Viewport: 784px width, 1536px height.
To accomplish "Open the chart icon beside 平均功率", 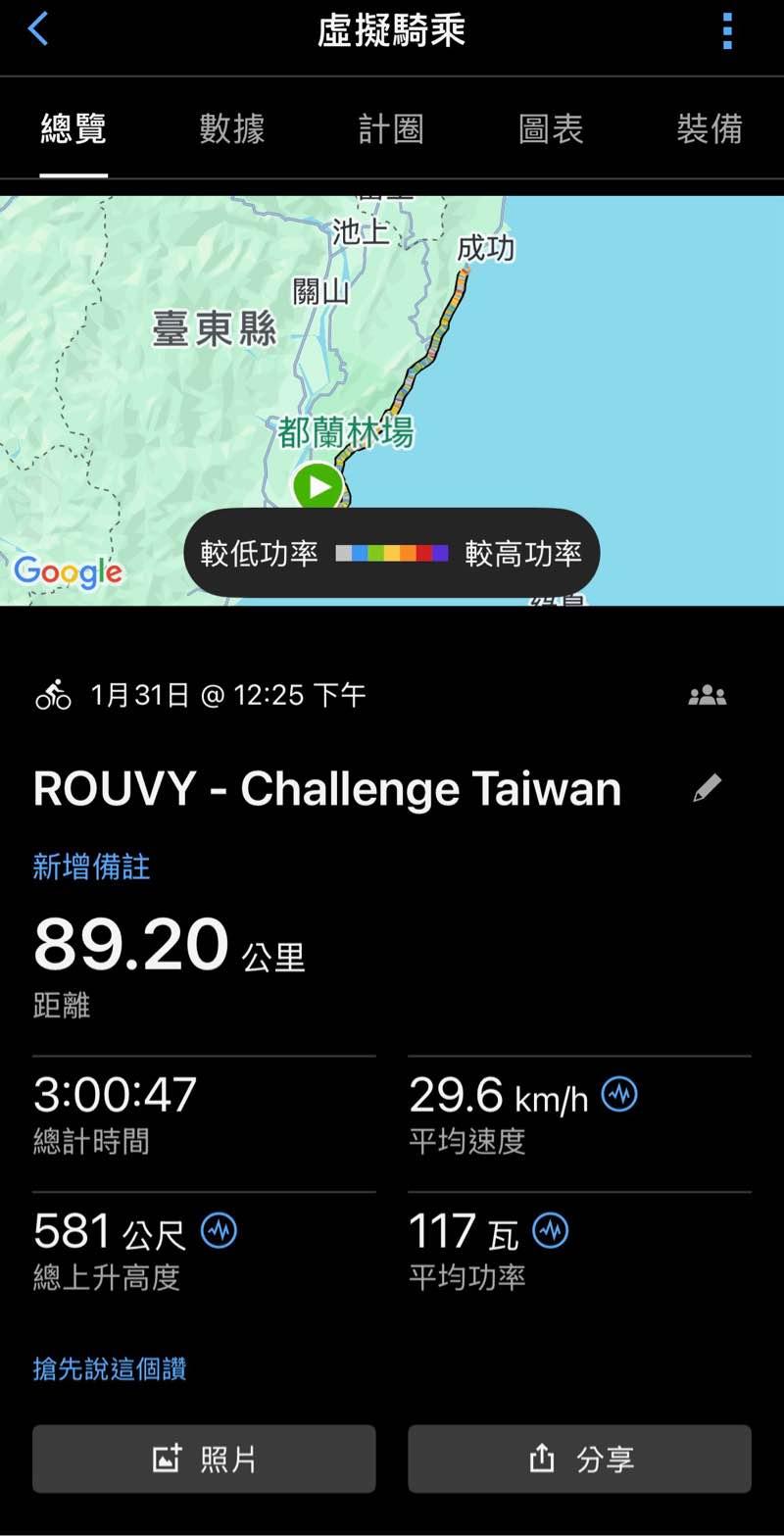I will (551, 1230).
